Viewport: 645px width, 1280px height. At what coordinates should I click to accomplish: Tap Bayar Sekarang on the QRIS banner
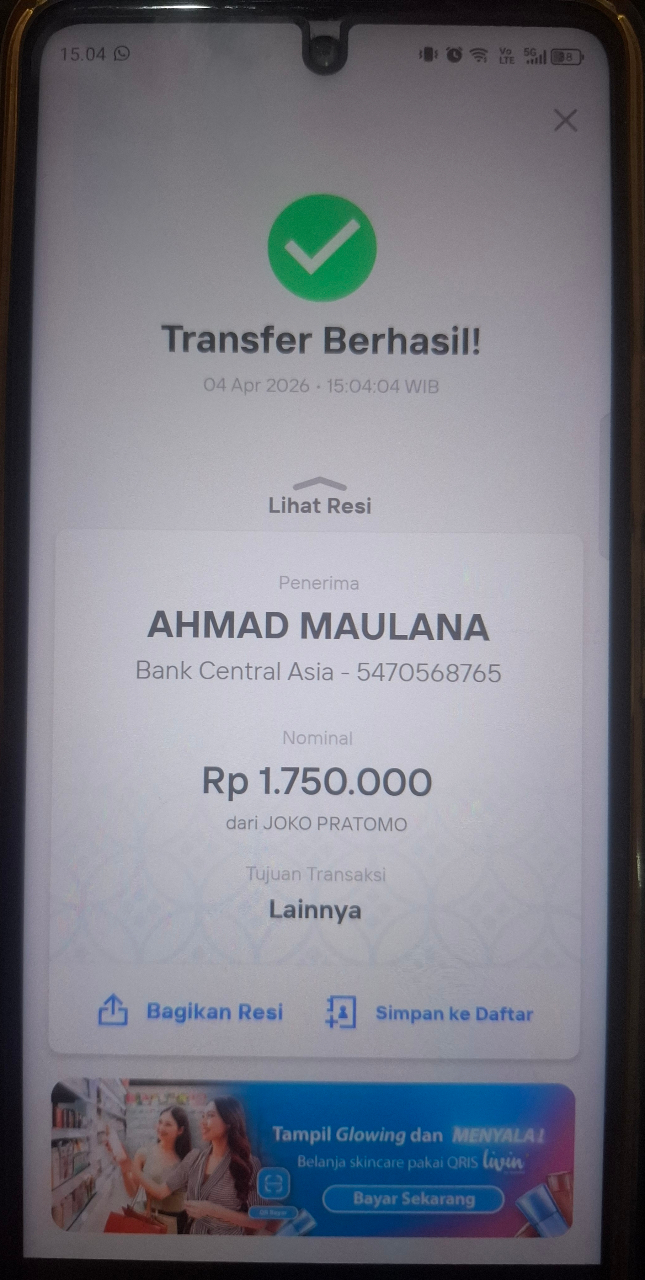413,1198
